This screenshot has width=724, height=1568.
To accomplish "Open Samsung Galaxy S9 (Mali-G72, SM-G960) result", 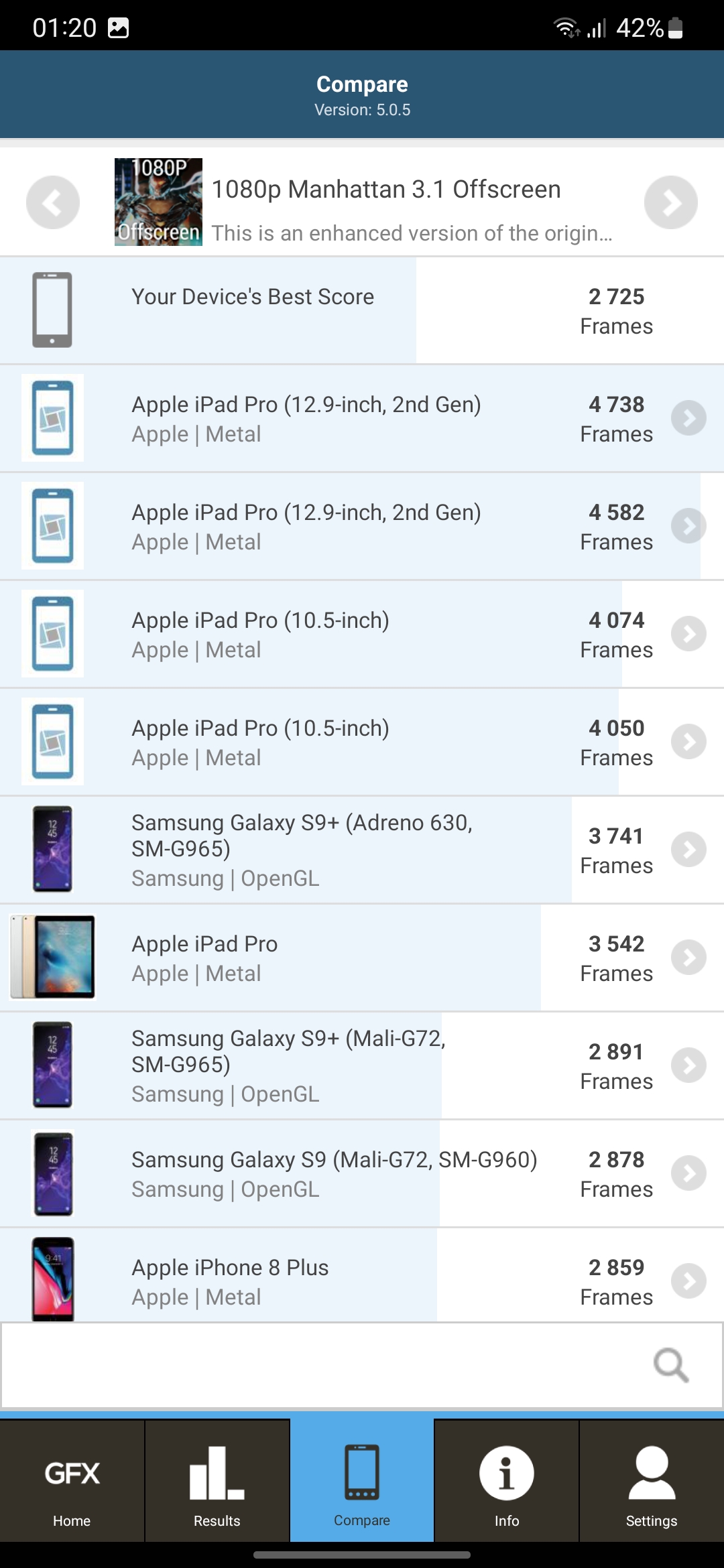I will point(362,1174).
